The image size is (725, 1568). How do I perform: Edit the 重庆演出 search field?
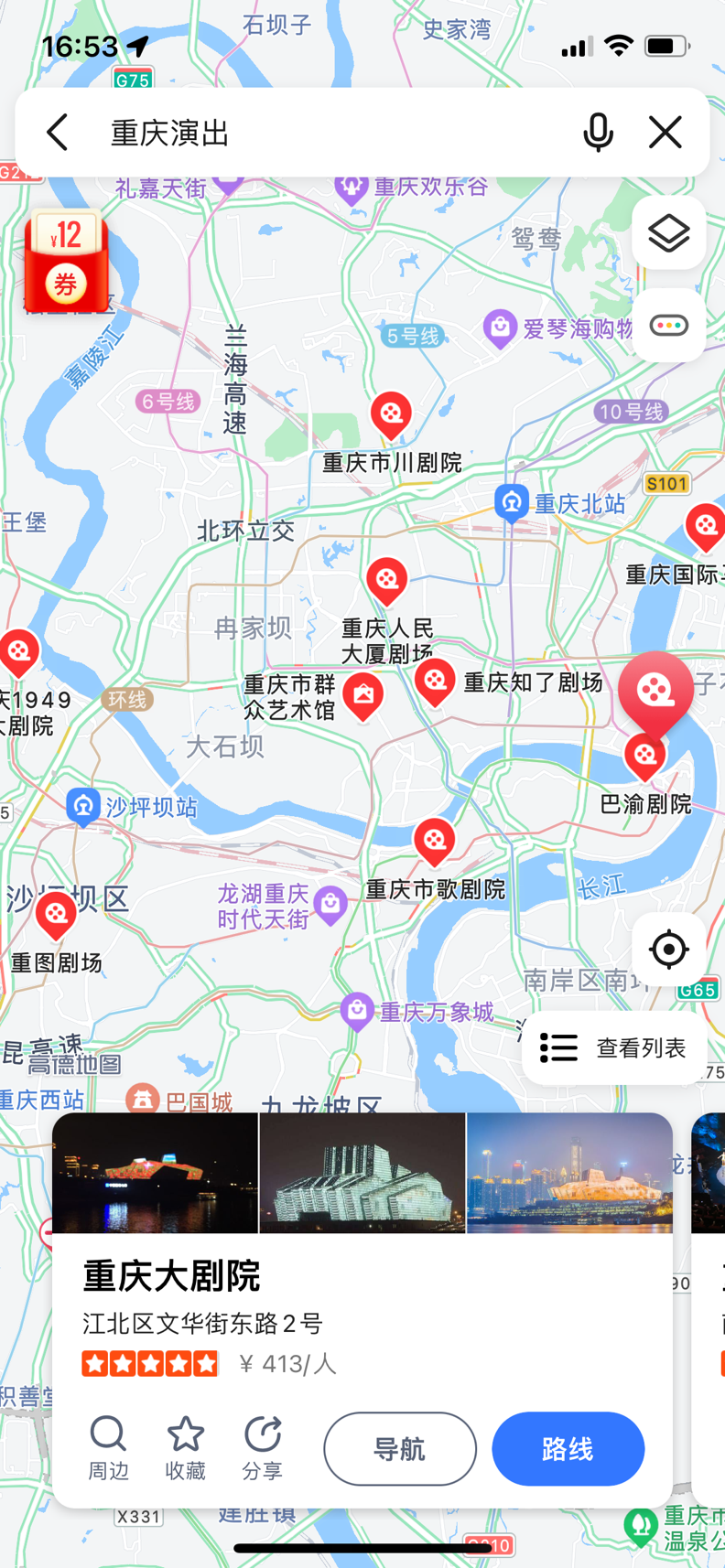pos(330,133)
